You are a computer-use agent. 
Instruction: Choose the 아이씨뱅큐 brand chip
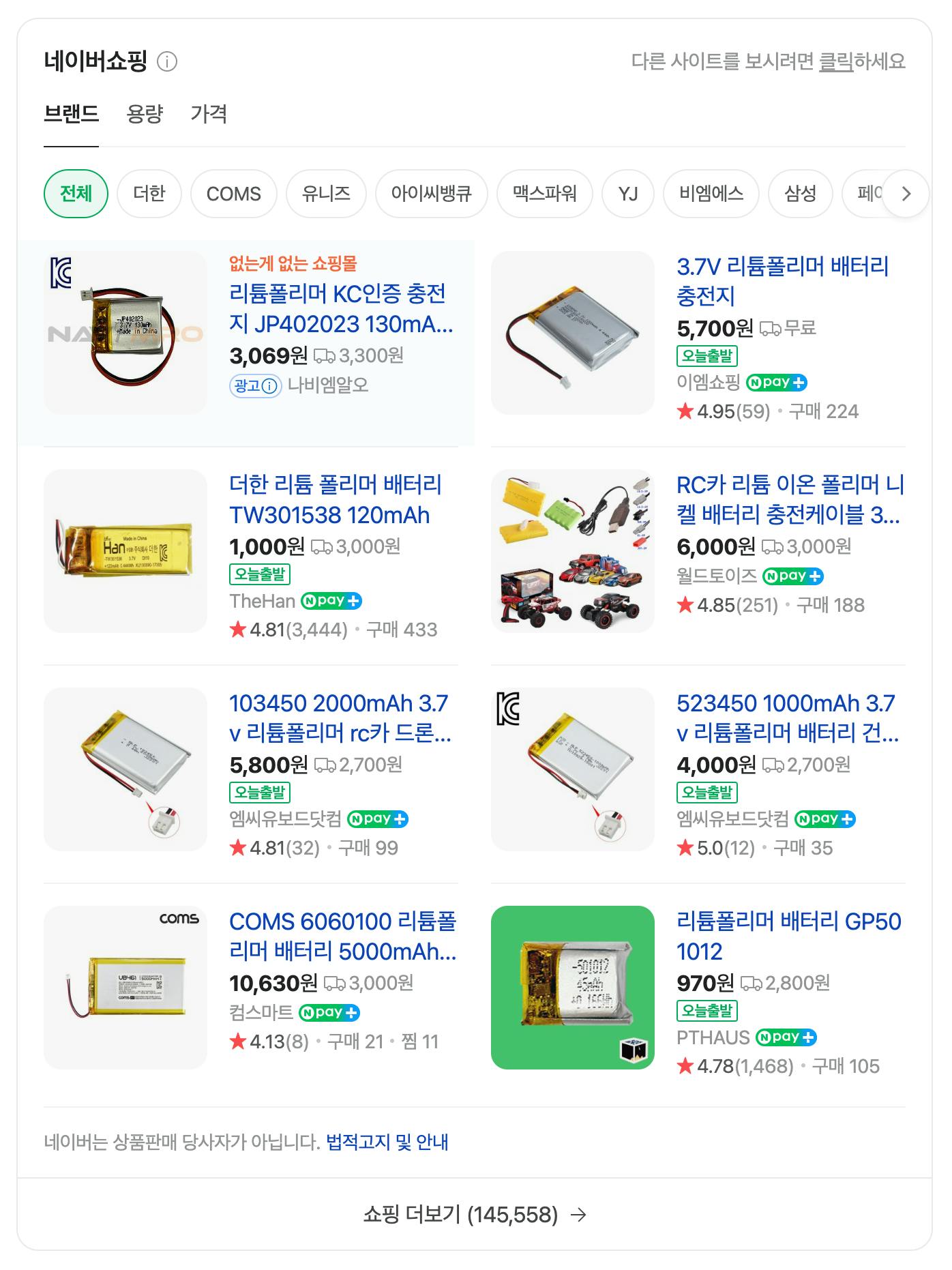click(431, 194)
